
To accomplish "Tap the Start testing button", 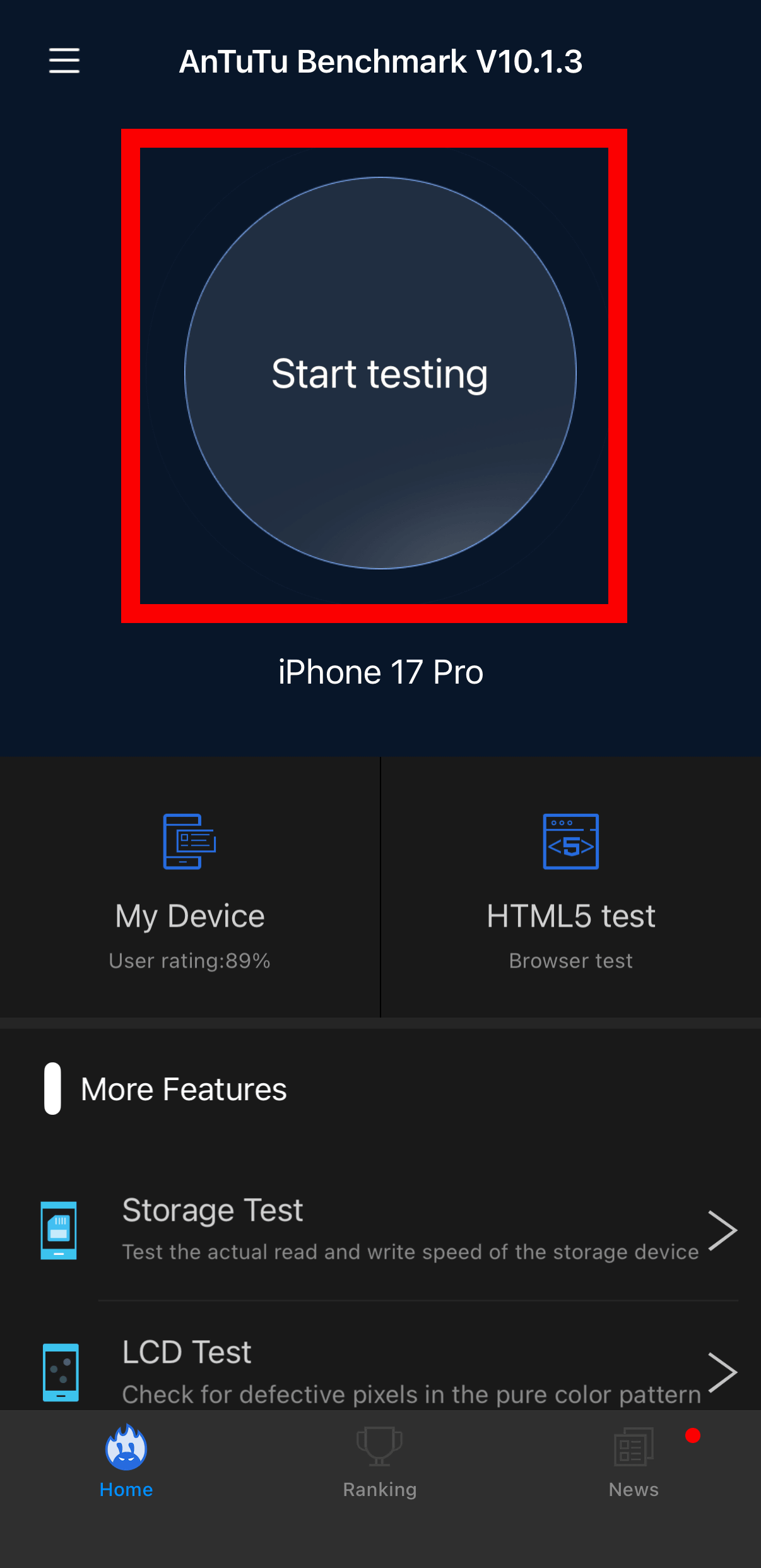I will coord(380,373).
